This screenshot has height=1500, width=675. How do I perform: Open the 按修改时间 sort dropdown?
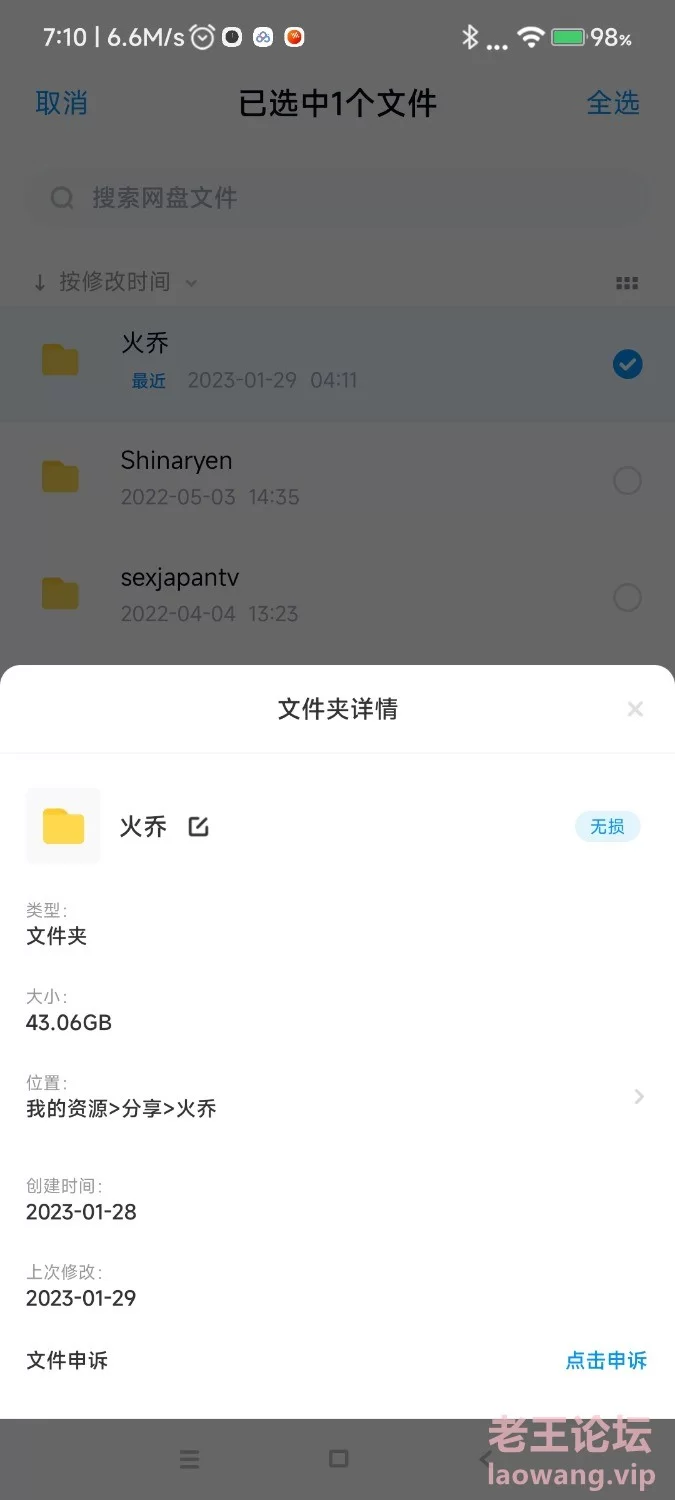(115, 282)
